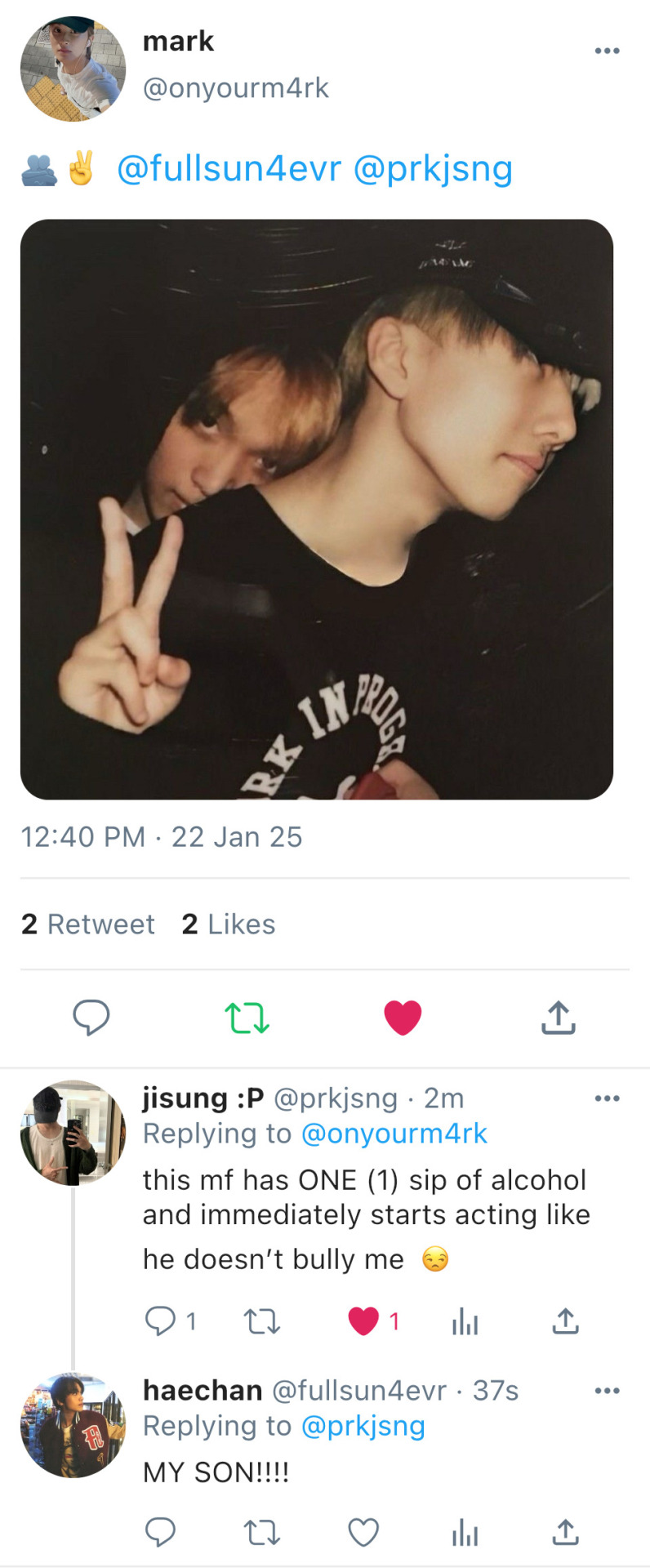The image size is (650, 1568).
Task: View the 2 Retweet list
Action: point(88,924)
